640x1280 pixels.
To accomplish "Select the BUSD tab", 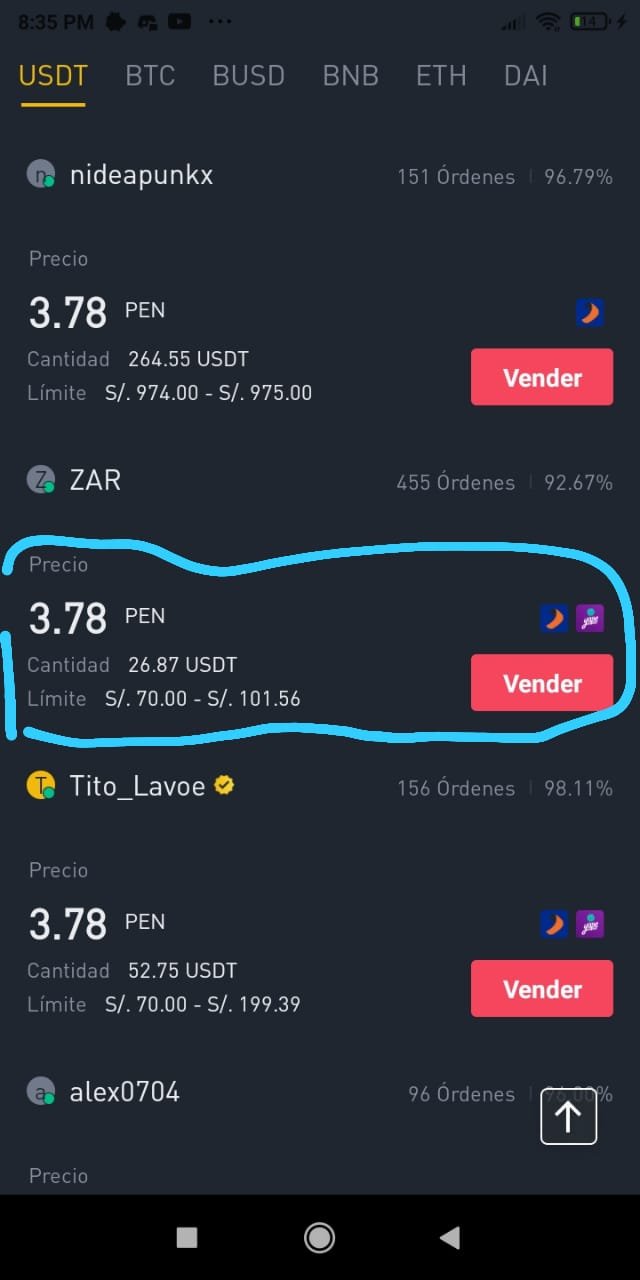I will pos(249,76).
